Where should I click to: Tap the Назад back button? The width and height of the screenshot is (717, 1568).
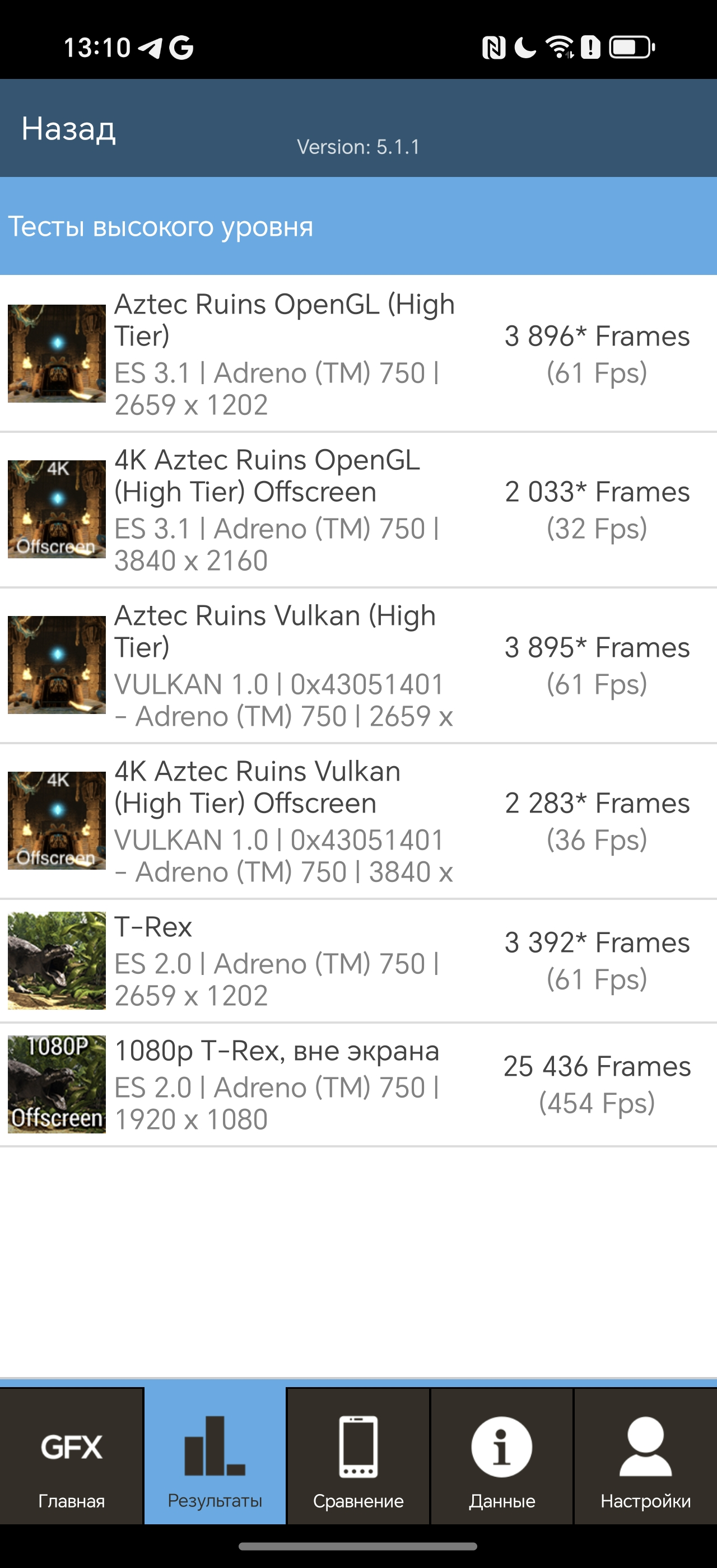click(x=68, y=128)
